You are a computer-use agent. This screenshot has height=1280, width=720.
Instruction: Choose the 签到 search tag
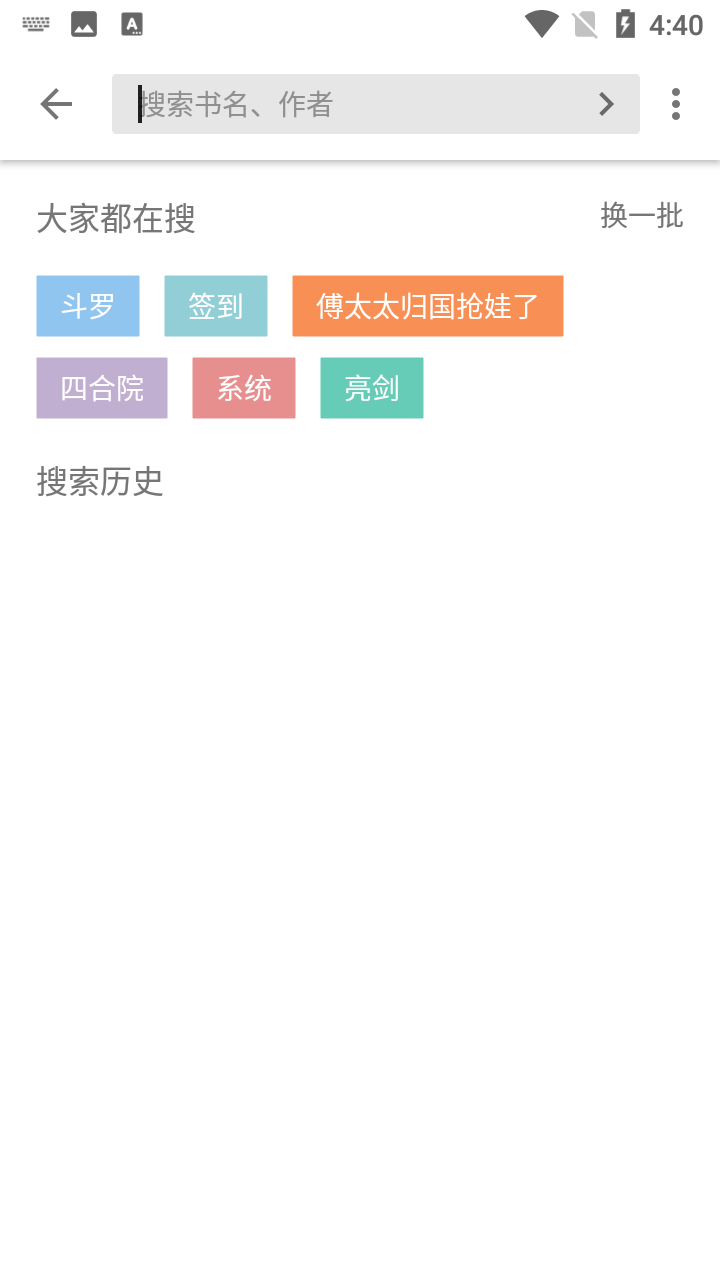[x=216, y=306]
